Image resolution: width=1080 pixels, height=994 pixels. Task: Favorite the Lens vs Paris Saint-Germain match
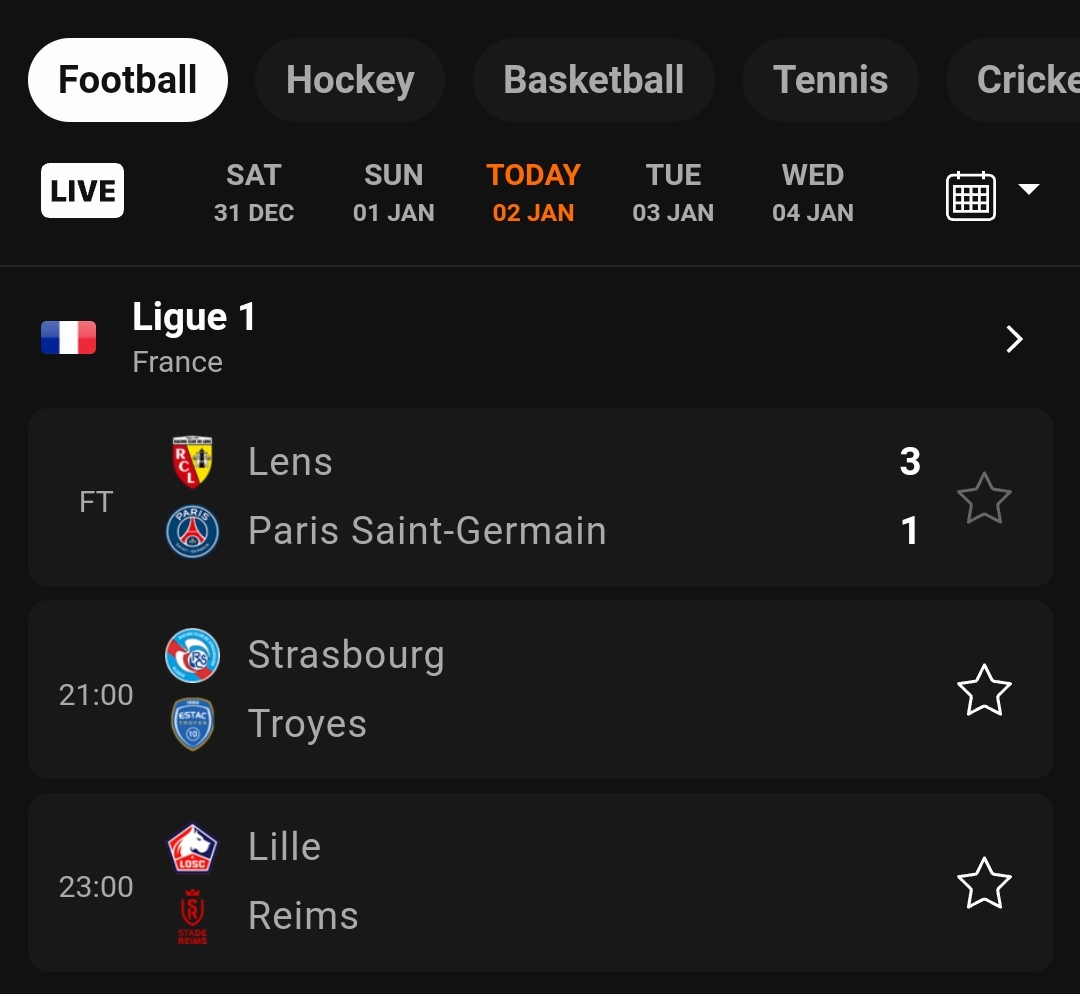[x=984, y=498]
